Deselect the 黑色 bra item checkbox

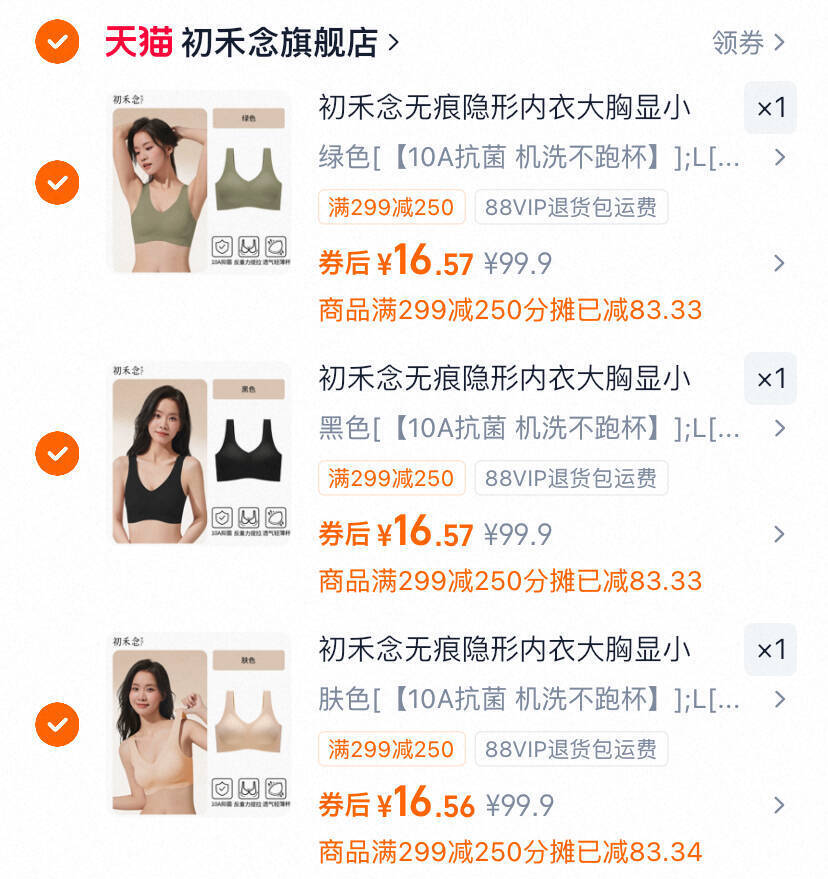coord(58,453)
